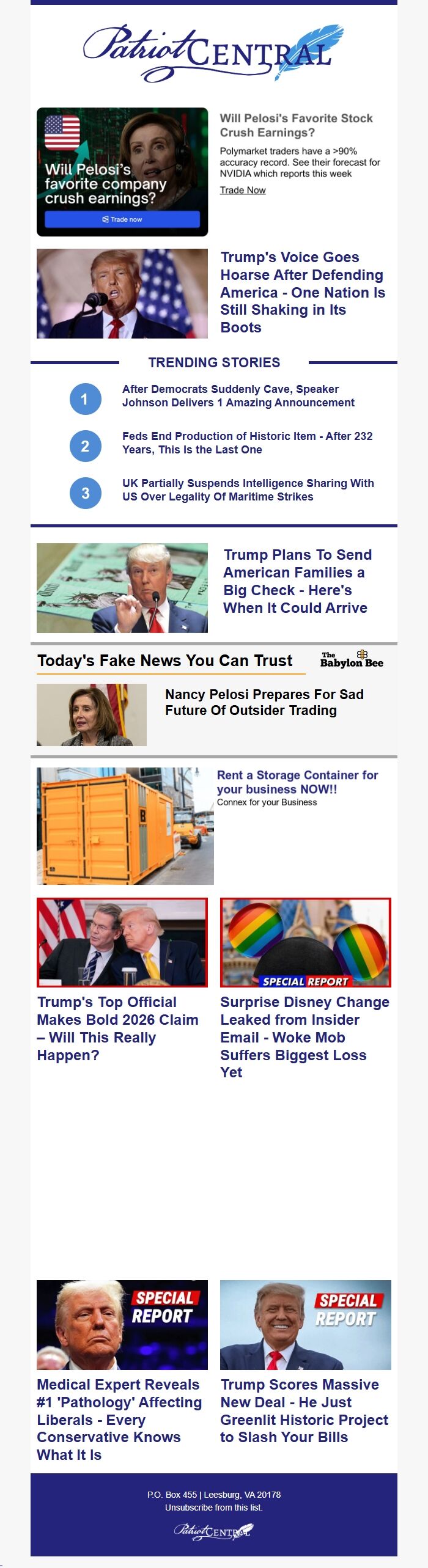This screenshot has width=428, height=1568.
Task: Read the Surprise Disney Change leaked email story
Action: 304,1037
